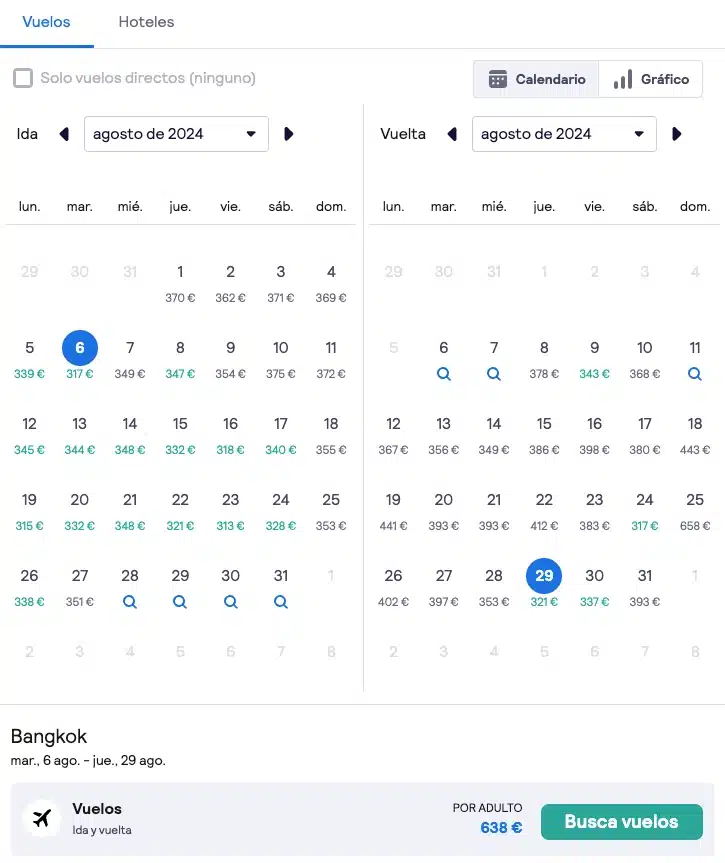The image size is (725, 863).
Task: Advance to next month with Vuelta right arrow
Action: (677, 133)
